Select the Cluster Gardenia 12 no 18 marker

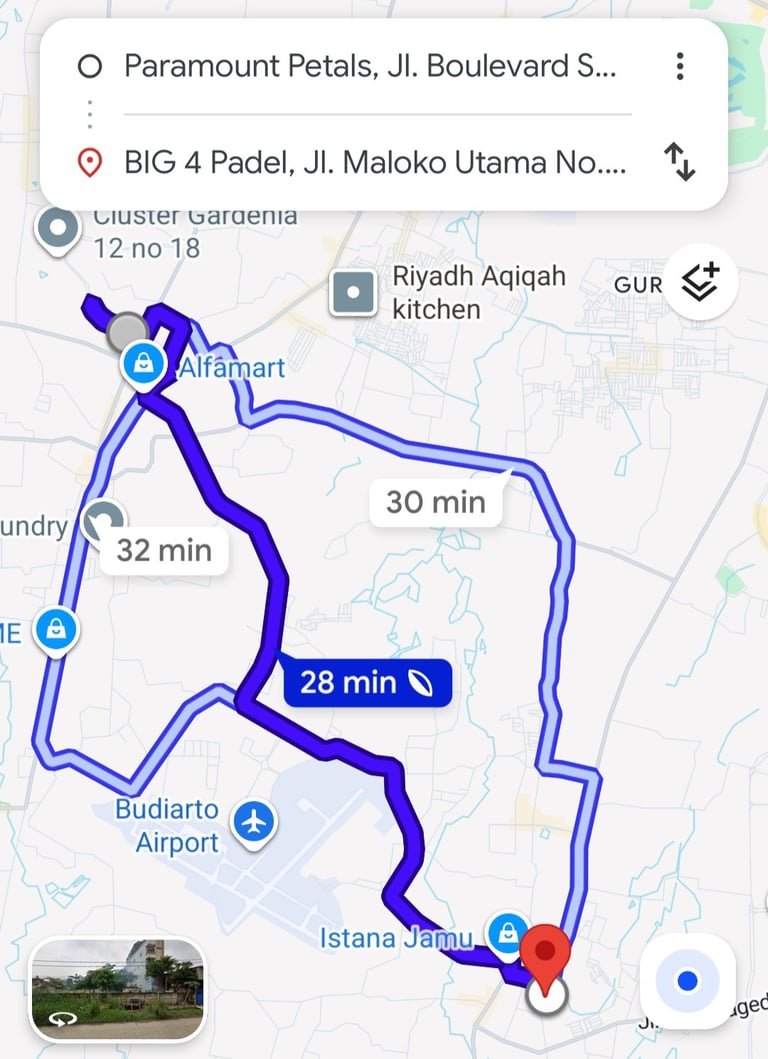click(57, 228)
